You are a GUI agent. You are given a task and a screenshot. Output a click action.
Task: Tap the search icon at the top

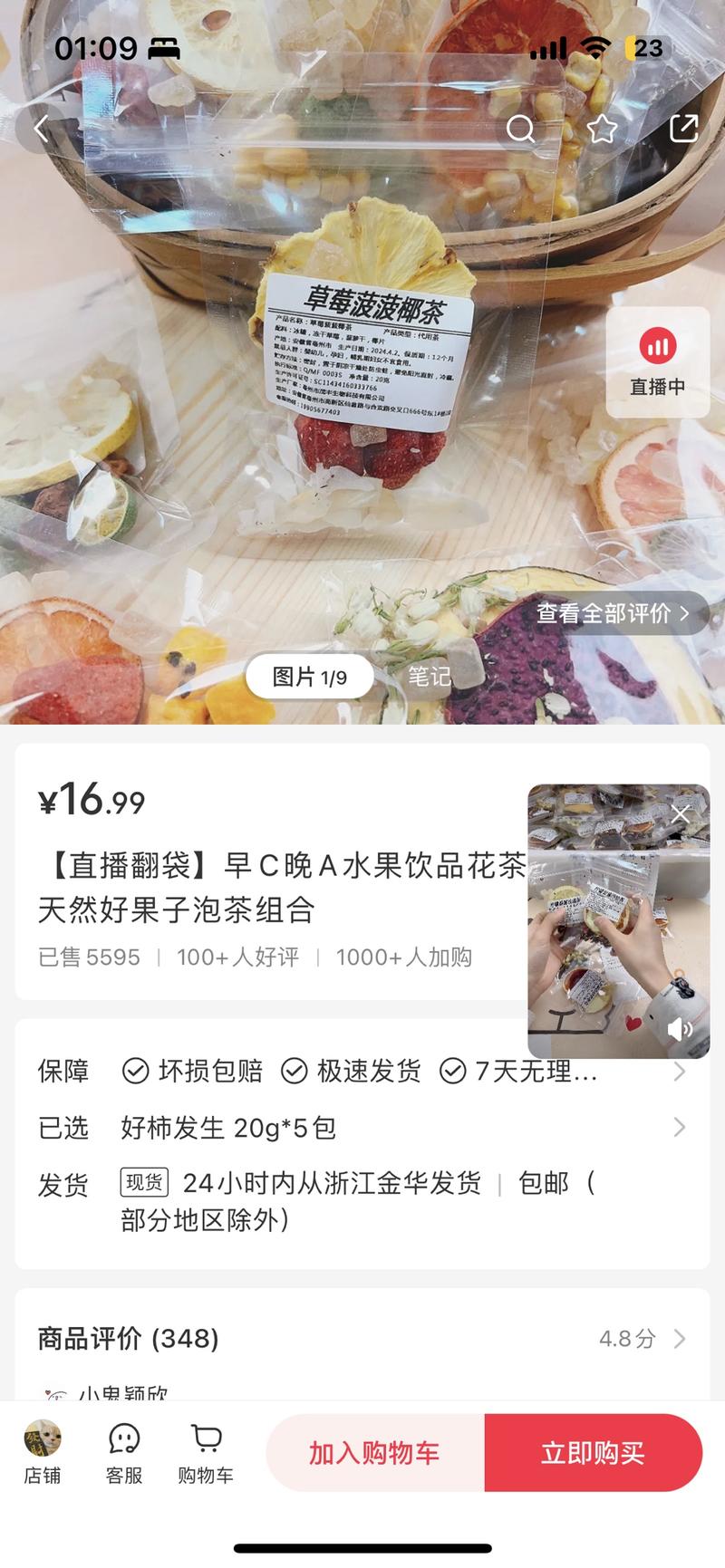(521, 130)
